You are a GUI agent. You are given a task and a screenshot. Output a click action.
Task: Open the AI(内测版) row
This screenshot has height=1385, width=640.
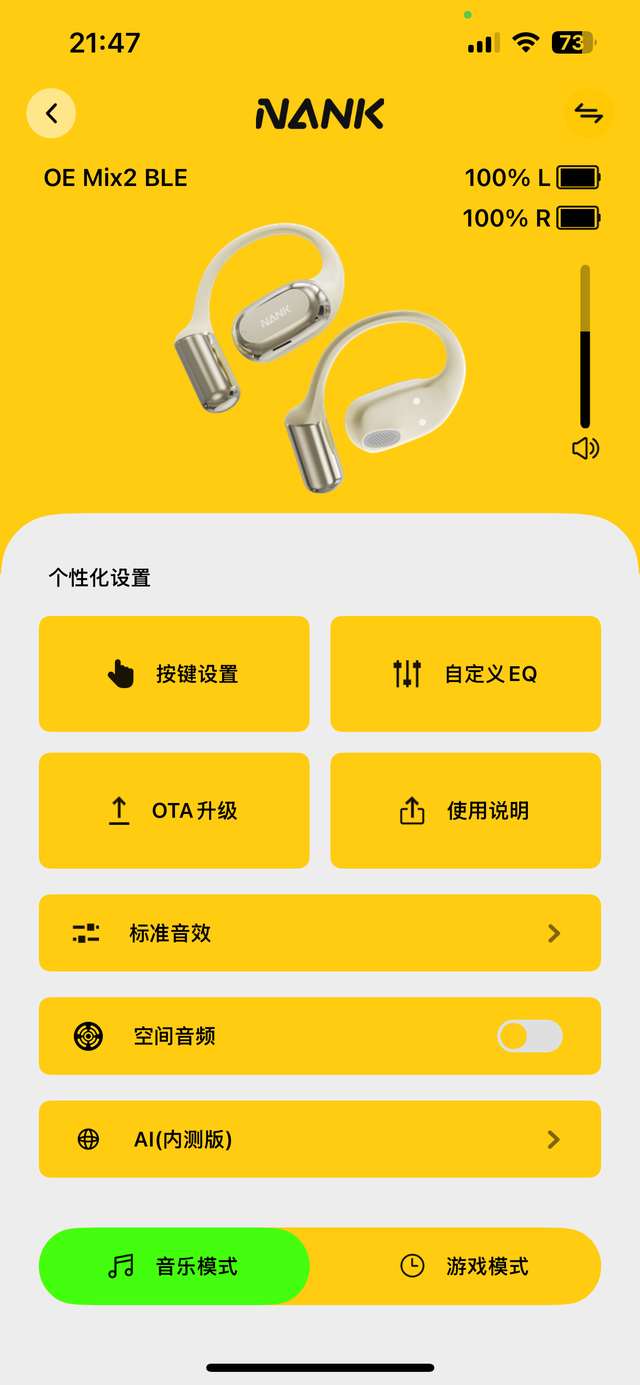click(x=320, y=1139)
